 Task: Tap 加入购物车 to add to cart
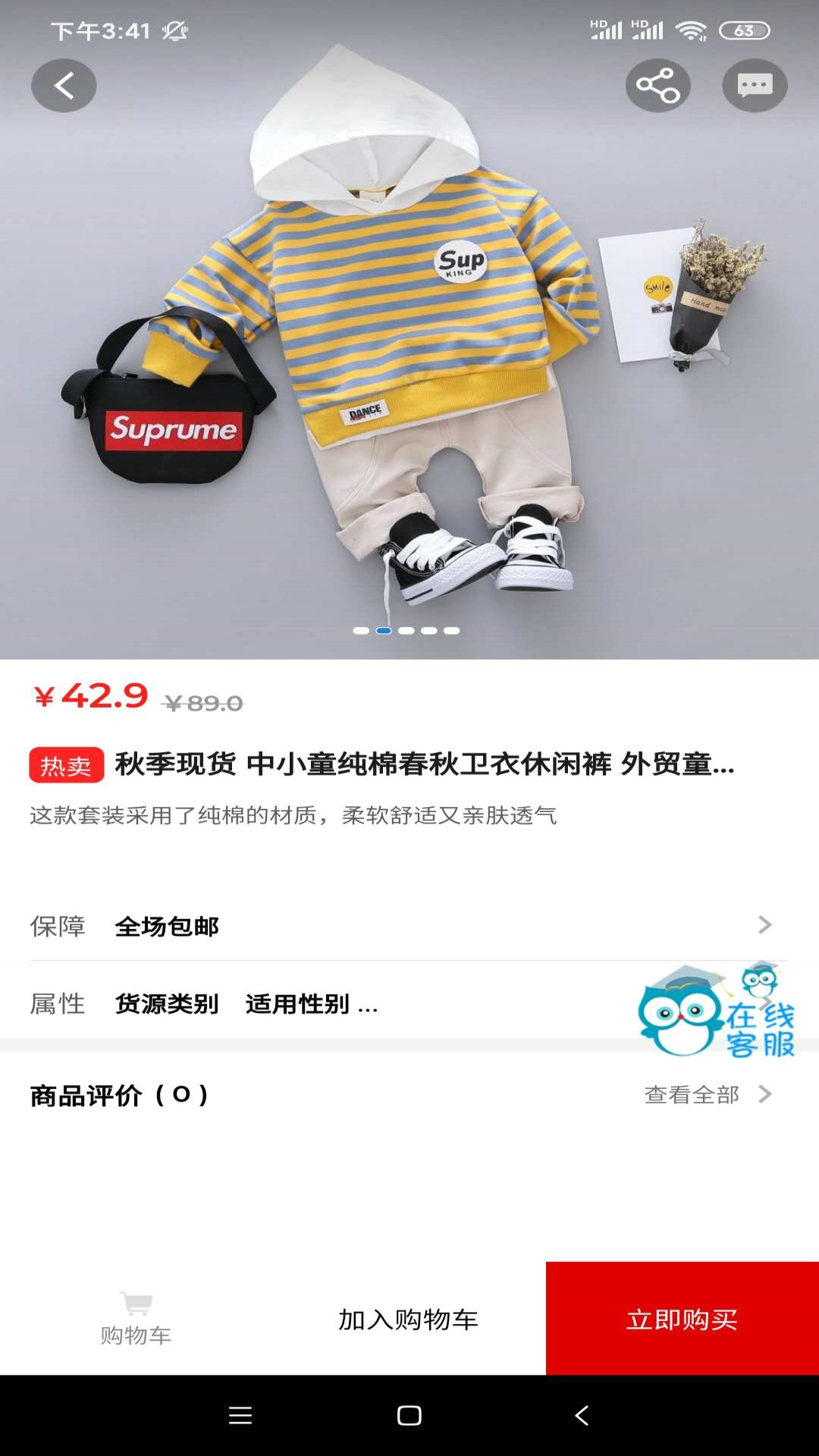(409, 1319)
